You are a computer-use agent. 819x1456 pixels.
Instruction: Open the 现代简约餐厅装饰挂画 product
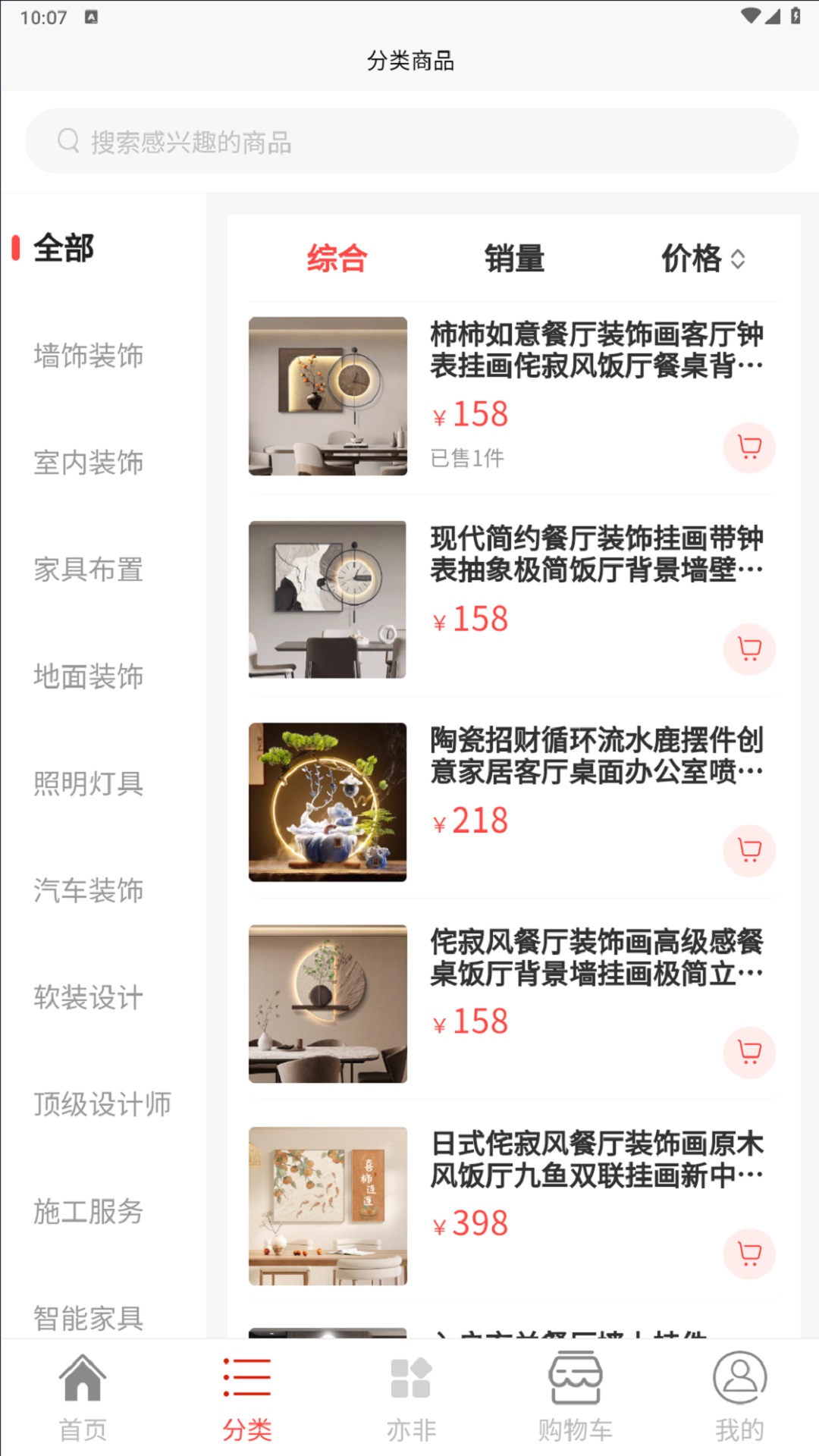coord(596,554)
